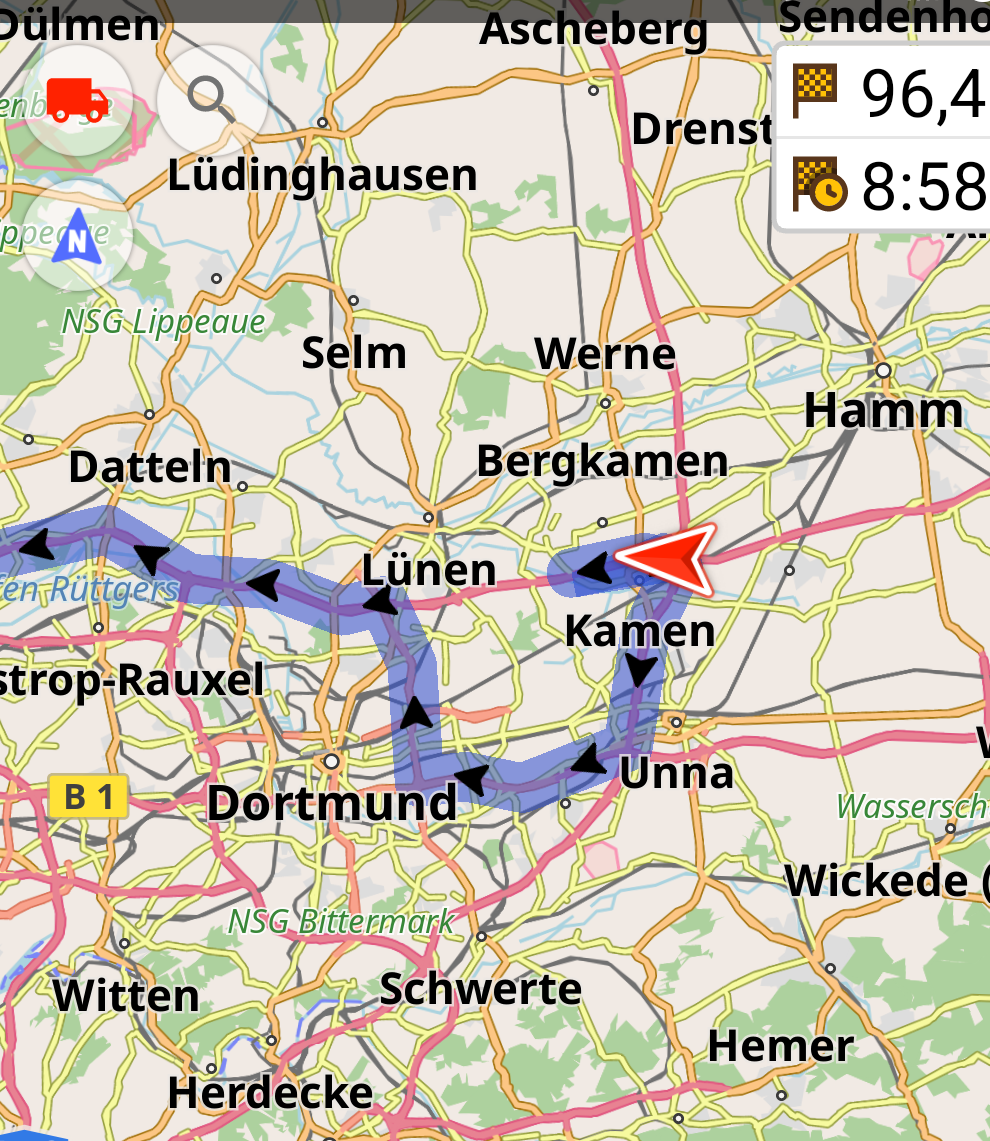Tap the north compass button
Image resolution: width=990 pixels, height=1141 pixels.
point(77,236)
